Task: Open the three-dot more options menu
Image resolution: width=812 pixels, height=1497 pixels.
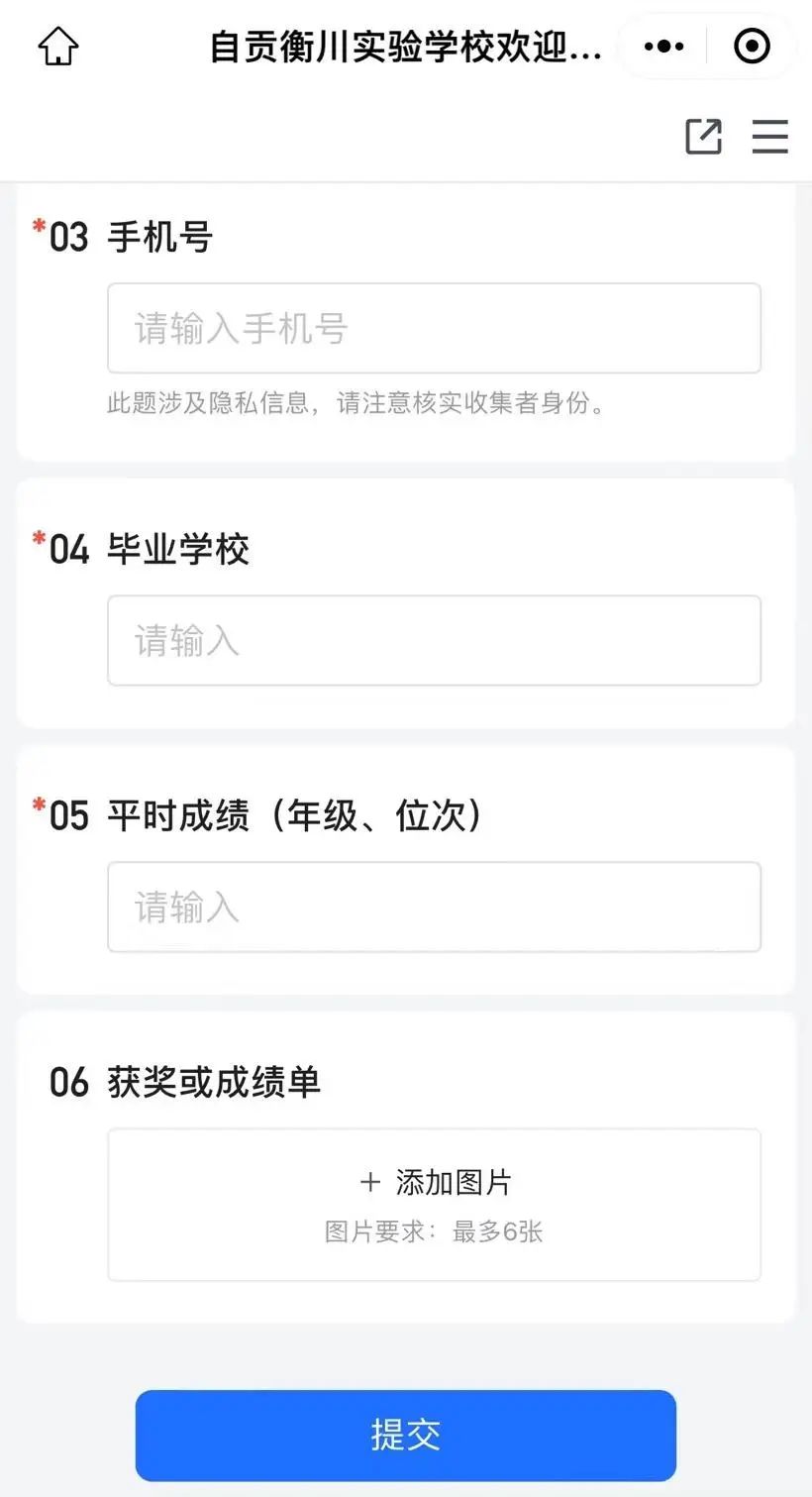Action: point(663,46)
